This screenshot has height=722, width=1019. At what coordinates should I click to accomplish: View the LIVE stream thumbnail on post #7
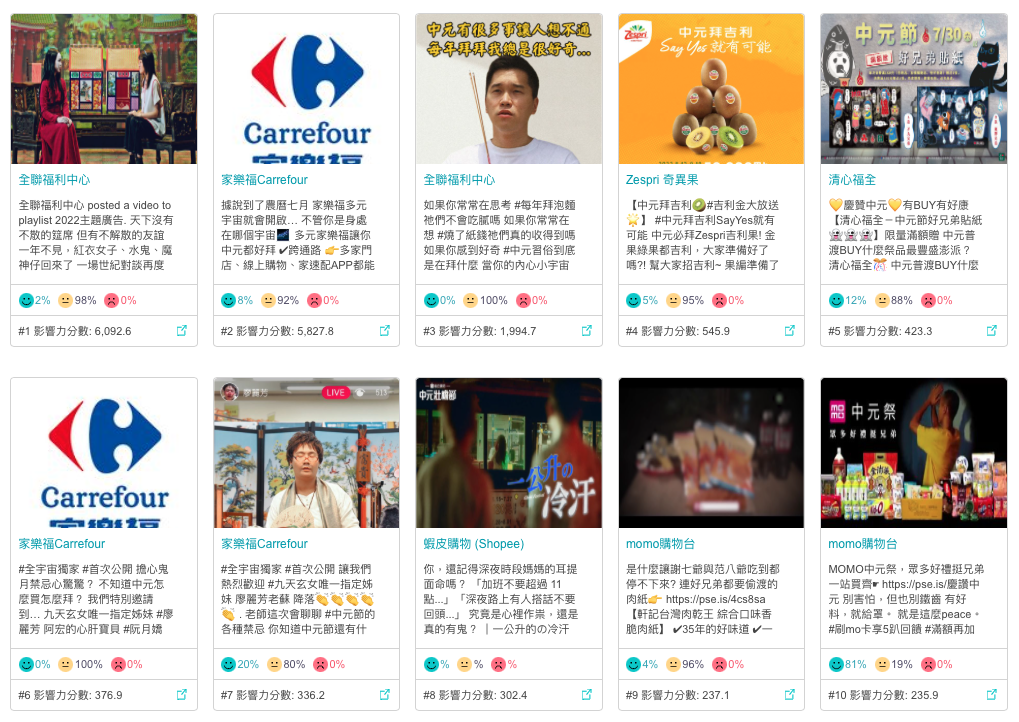coord(306,452)
